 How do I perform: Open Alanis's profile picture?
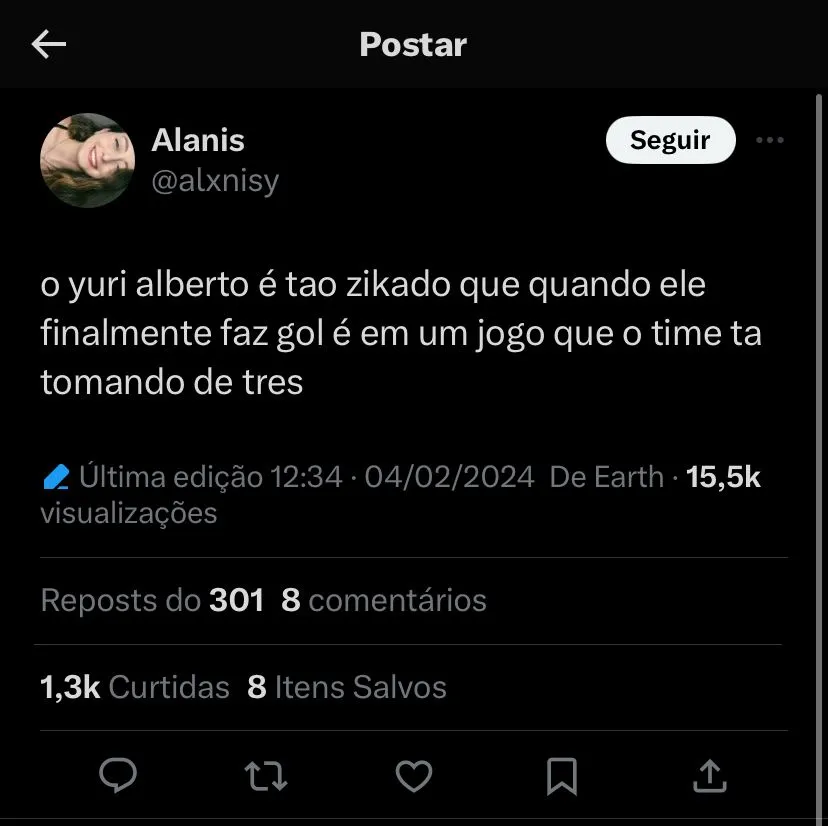point(87,160)
